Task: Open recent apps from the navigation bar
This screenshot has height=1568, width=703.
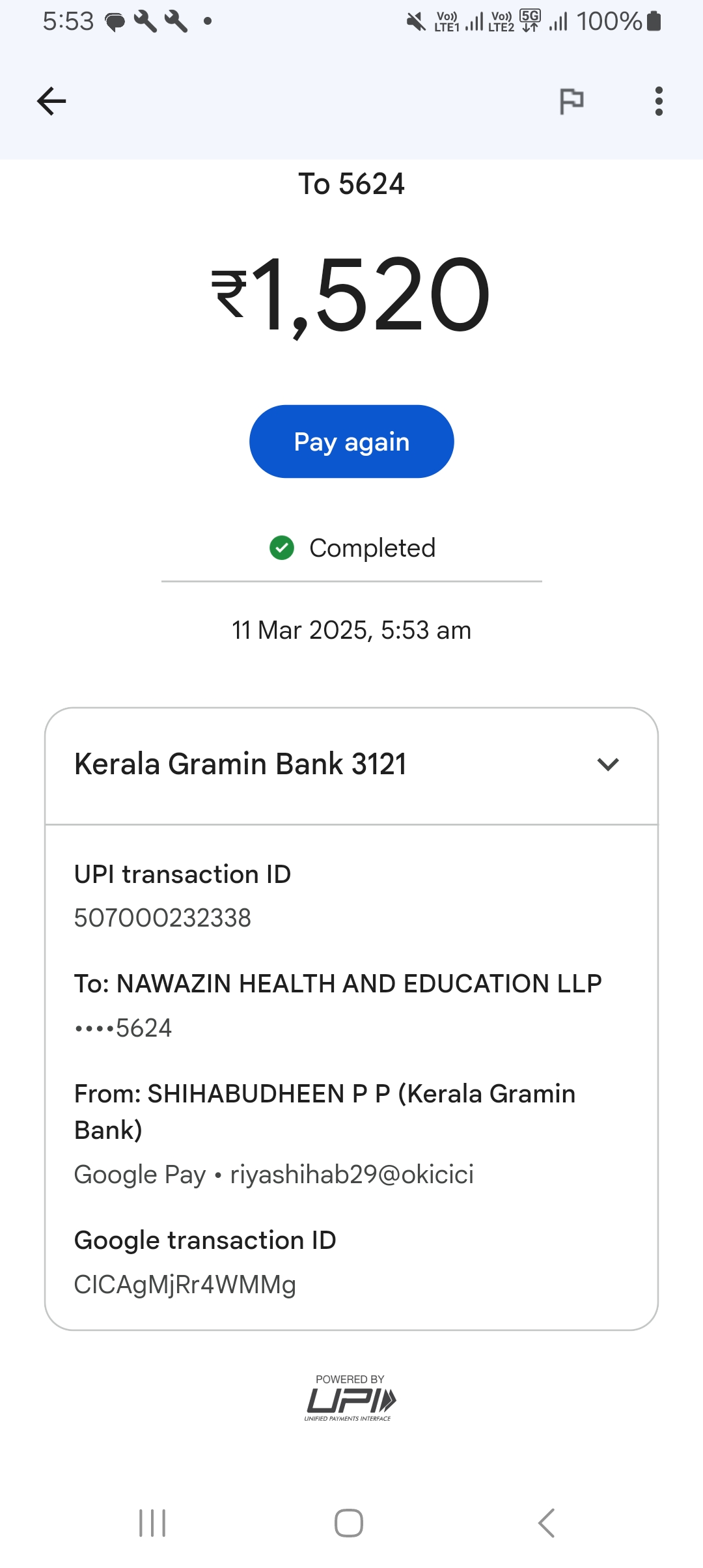Action: [x=152, y=1523]
